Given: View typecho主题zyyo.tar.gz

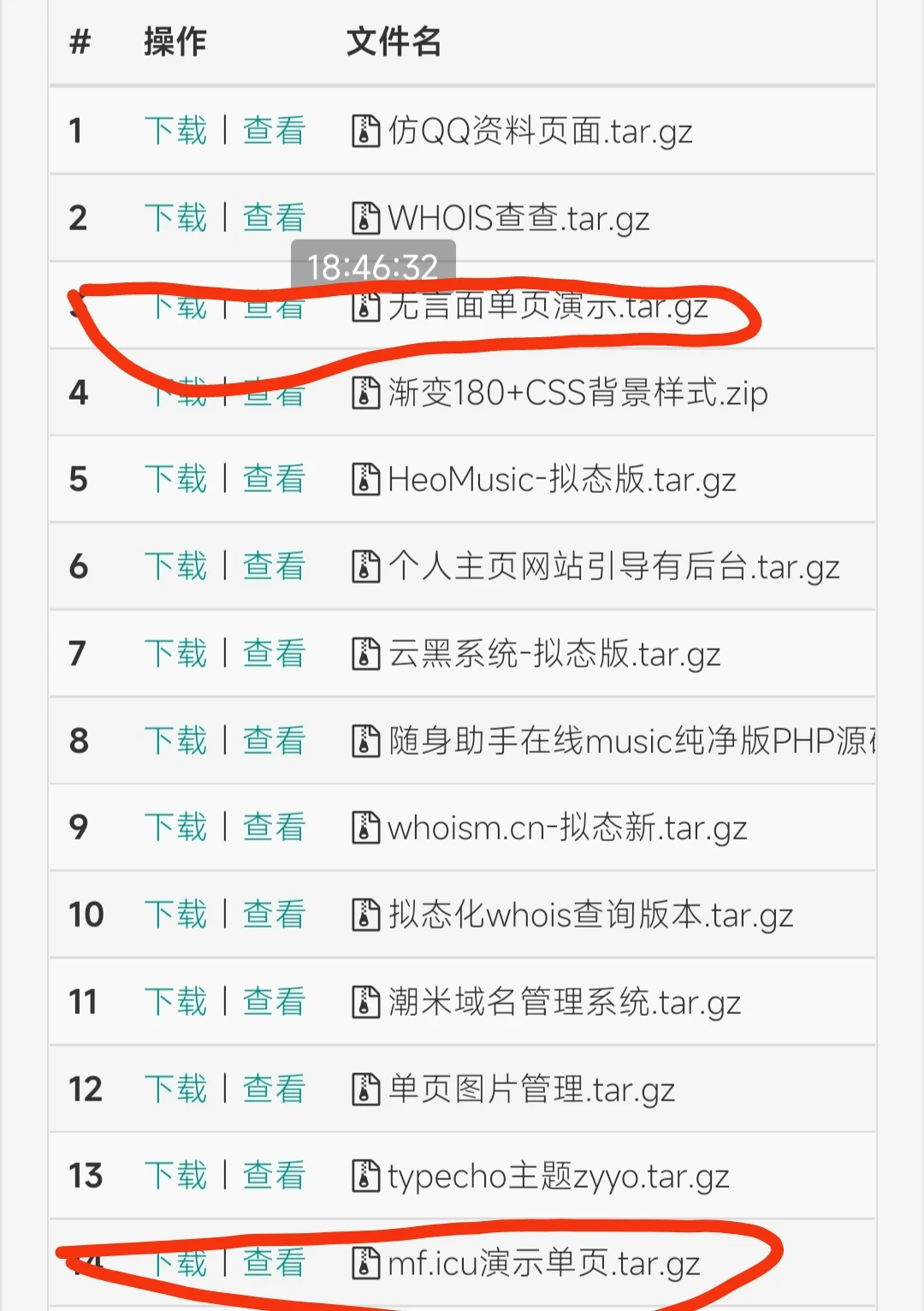Looking at the screenshot, I should click(x=274, y=1176).
